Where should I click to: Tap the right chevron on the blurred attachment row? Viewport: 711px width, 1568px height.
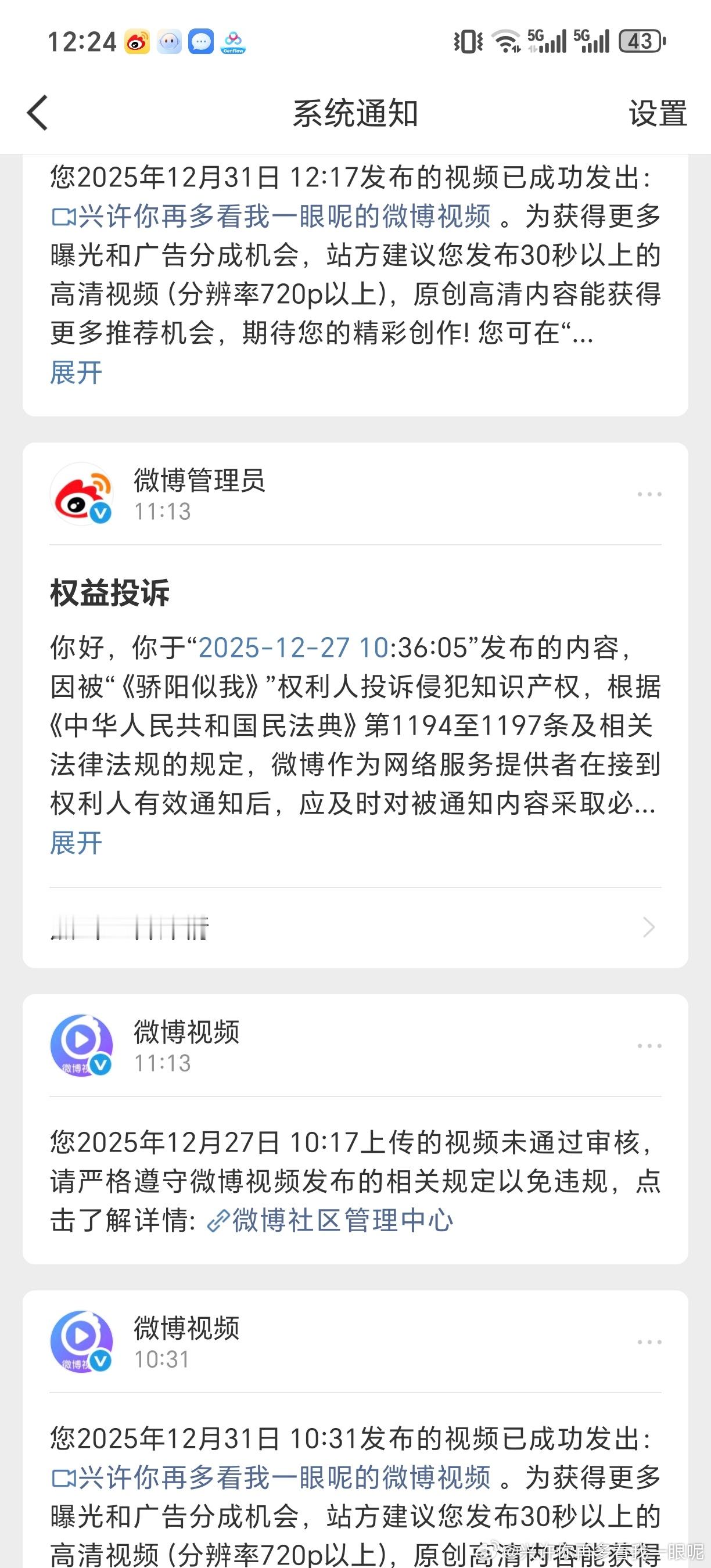click(648, 927)
